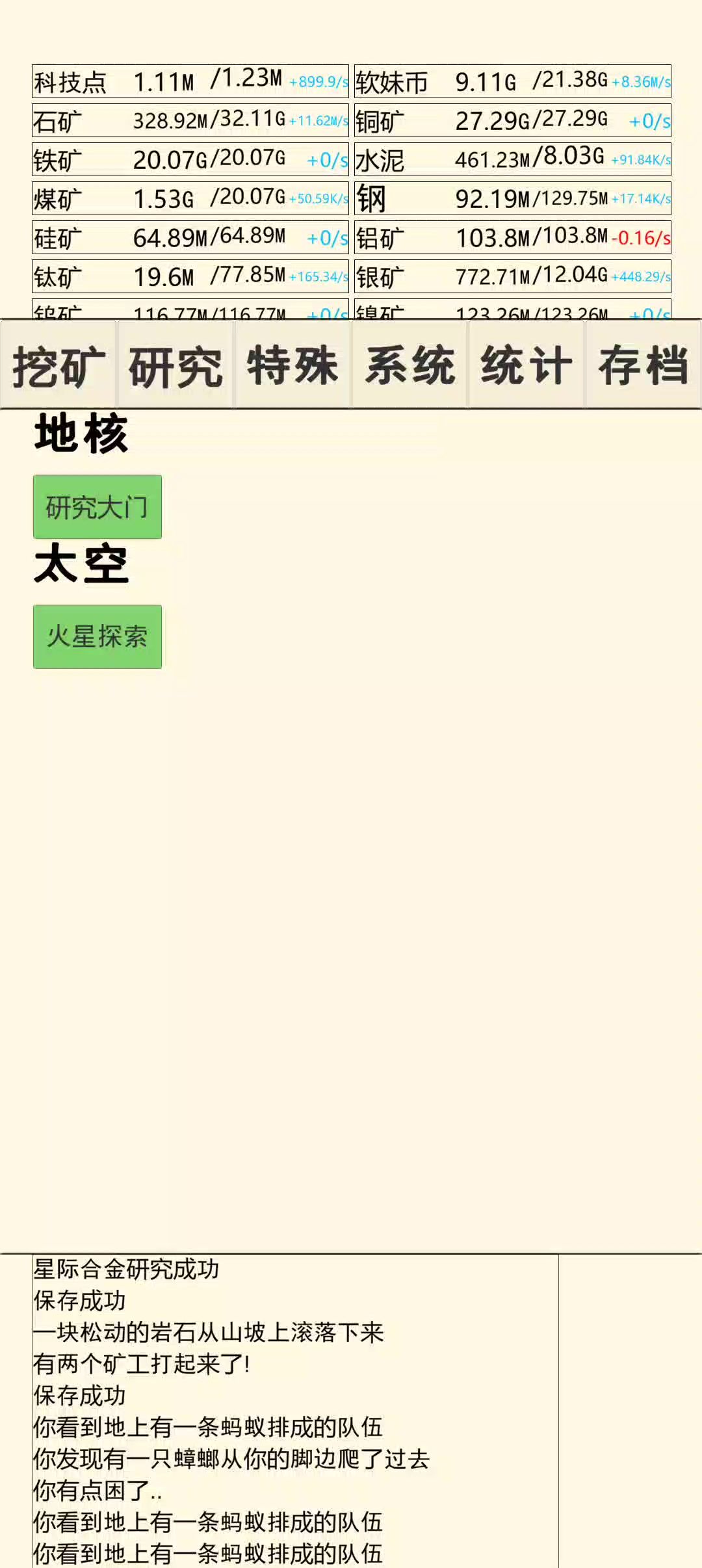Image resolution: width=702 pixels, height=1568 pixels.
Task: Switch to the 挖矿 tab
Action: click(x=58, y=365)
